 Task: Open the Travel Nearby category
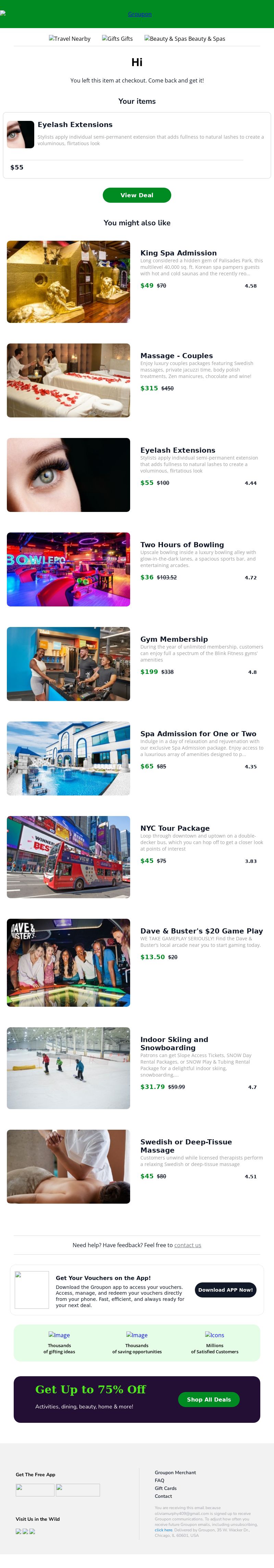(x=70, y=39)
